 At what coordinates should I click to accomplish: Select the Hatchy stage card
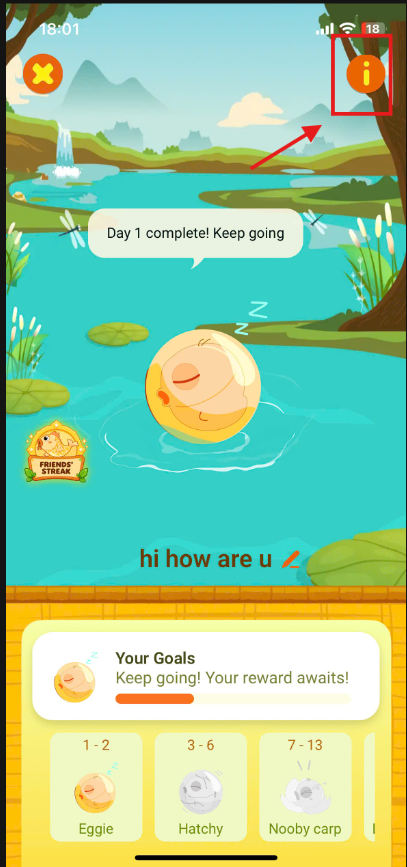pyautogui.click(x=201, y=787)
